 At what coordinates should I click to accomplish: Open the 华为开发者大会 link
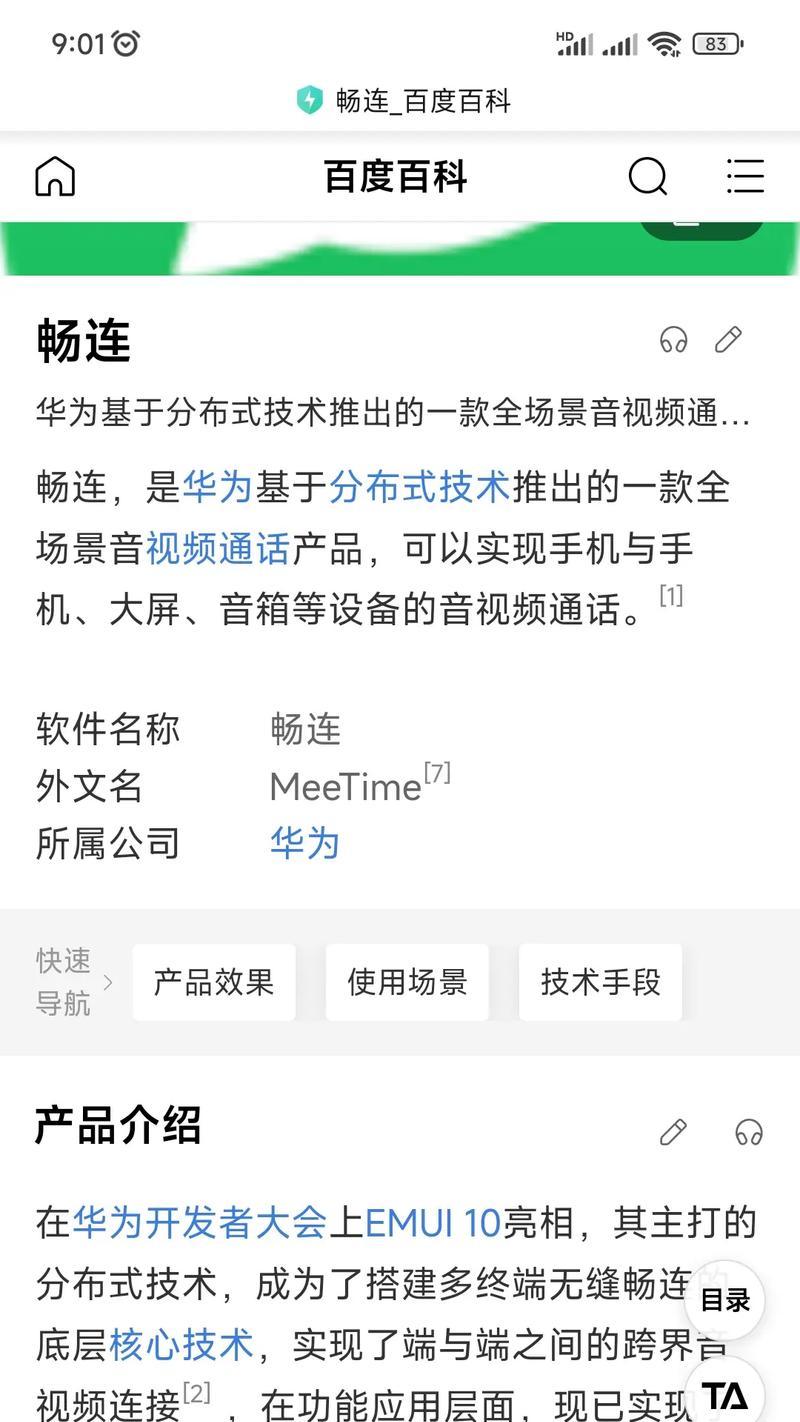pyautogui.click(x=199, y=1222)
